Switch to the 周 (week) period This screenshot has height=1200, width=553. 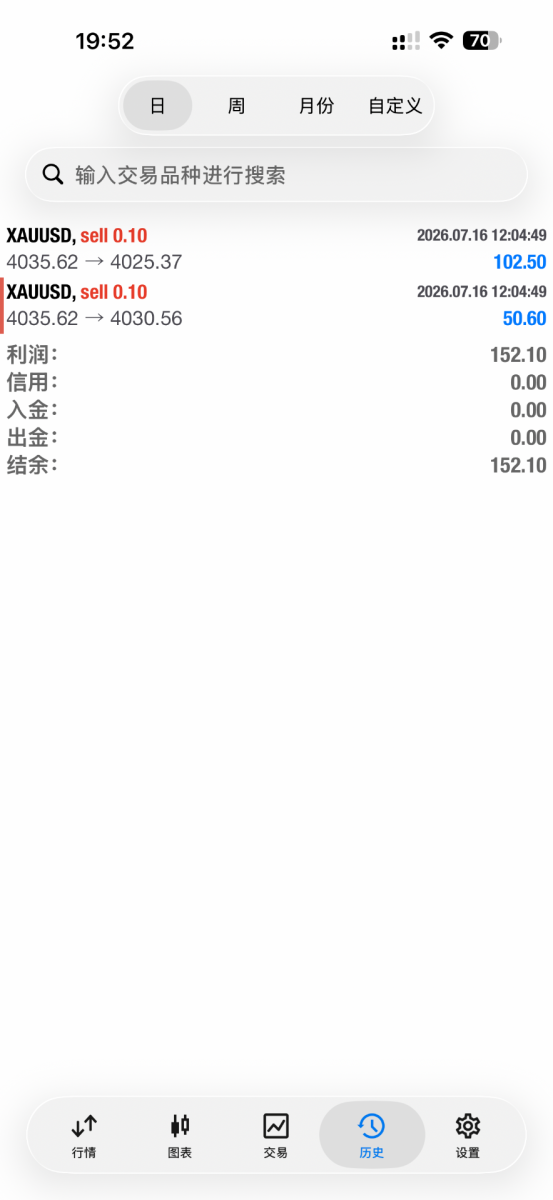(x=236, y=106)
